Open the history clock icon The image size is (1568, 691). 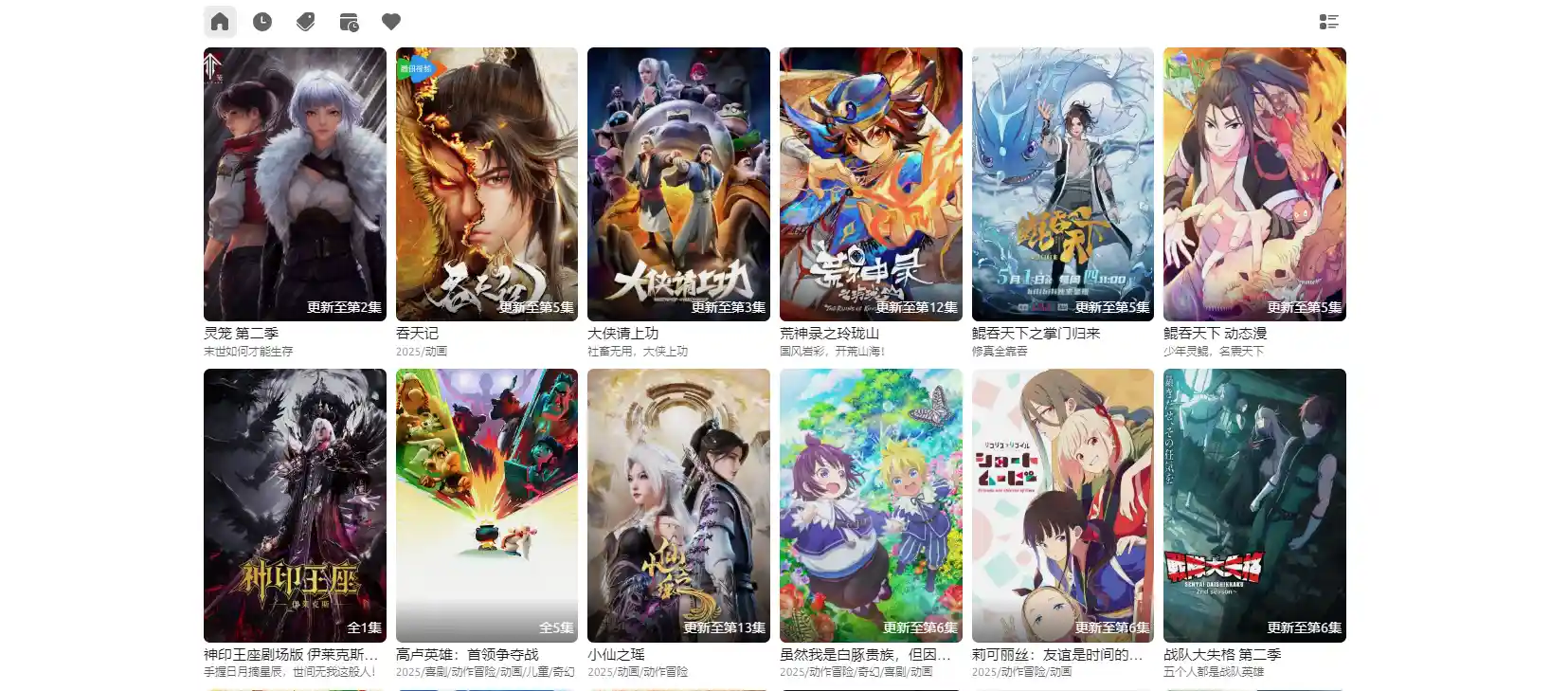(262, 22)
